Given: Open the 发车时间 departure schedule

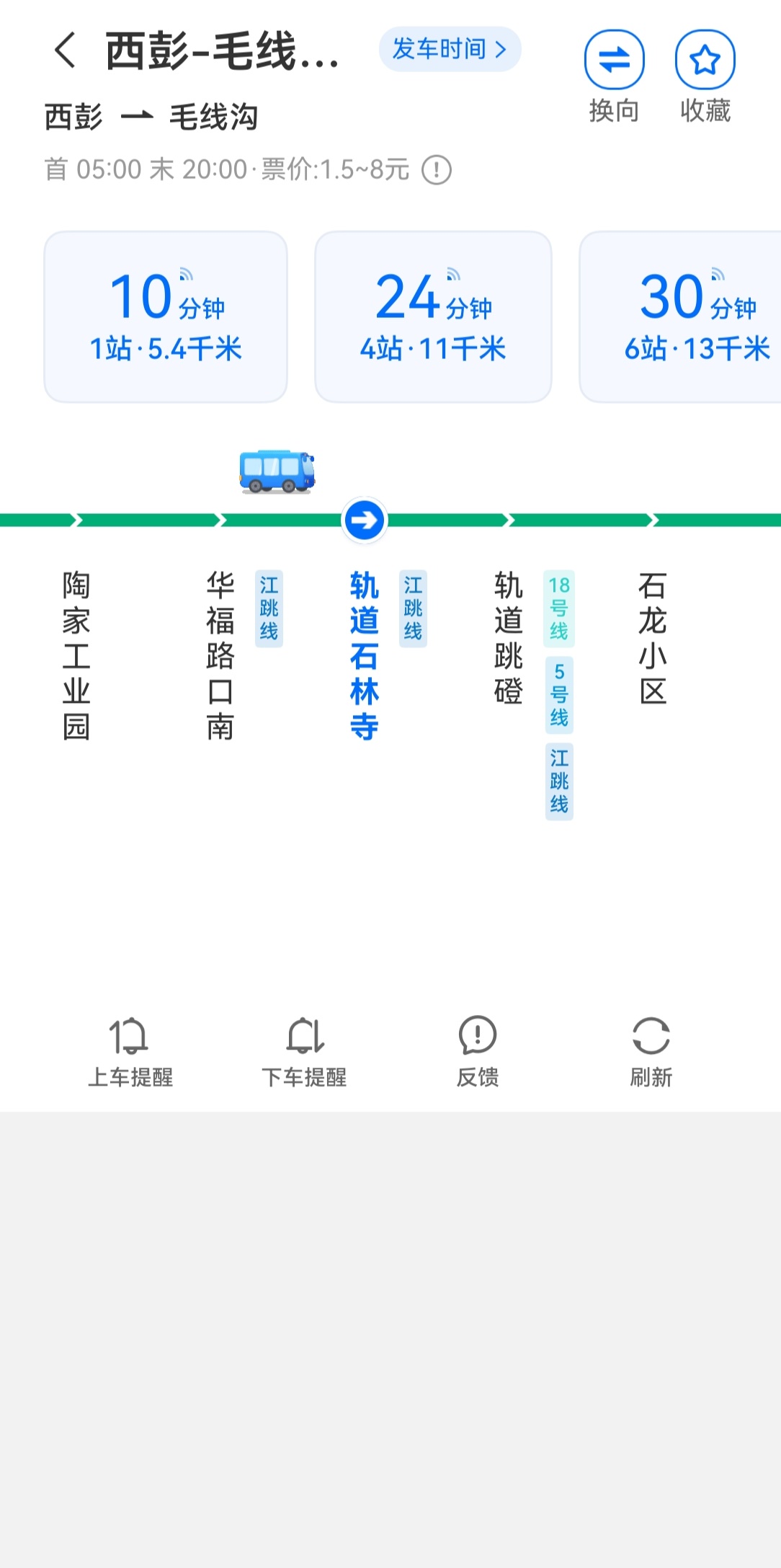Looking at the screenshot, I should 450,49.
